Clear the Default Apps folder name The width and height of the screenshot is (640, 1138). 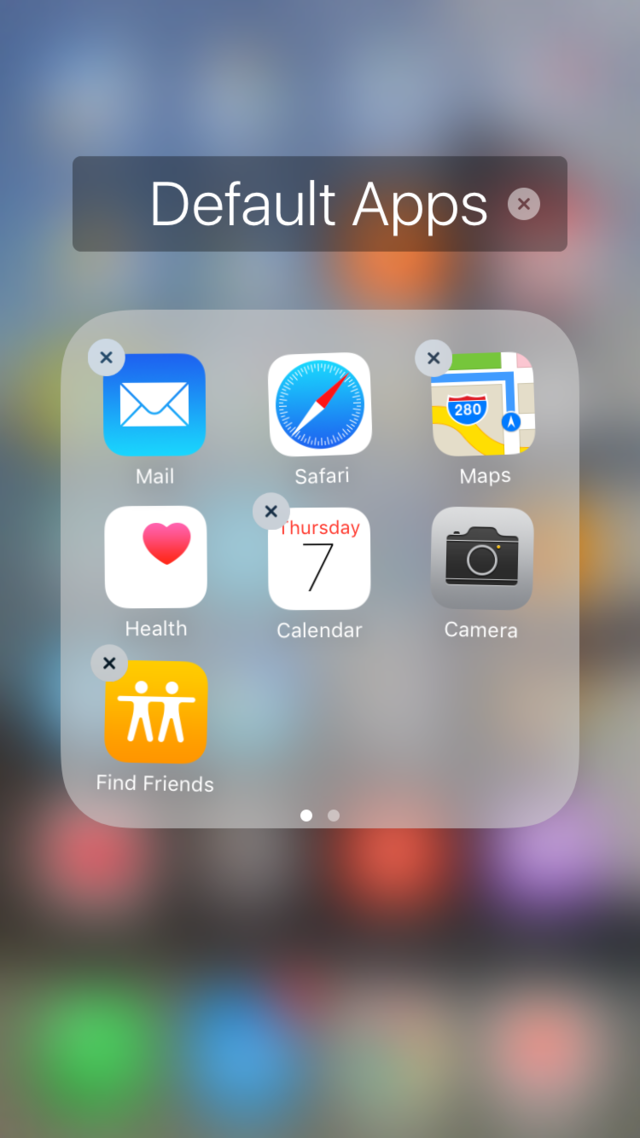(523, 204)
